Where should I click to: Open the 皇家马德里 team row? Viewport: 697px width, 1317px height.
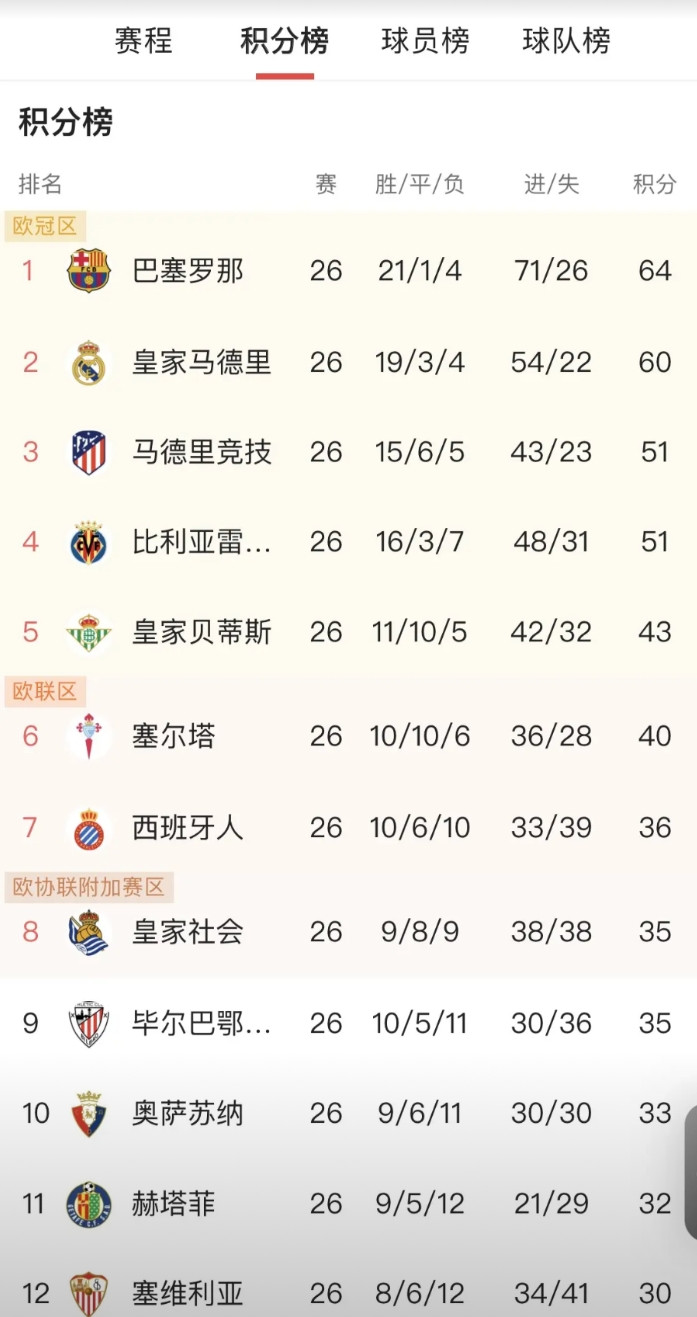click(x=348, y=362)
